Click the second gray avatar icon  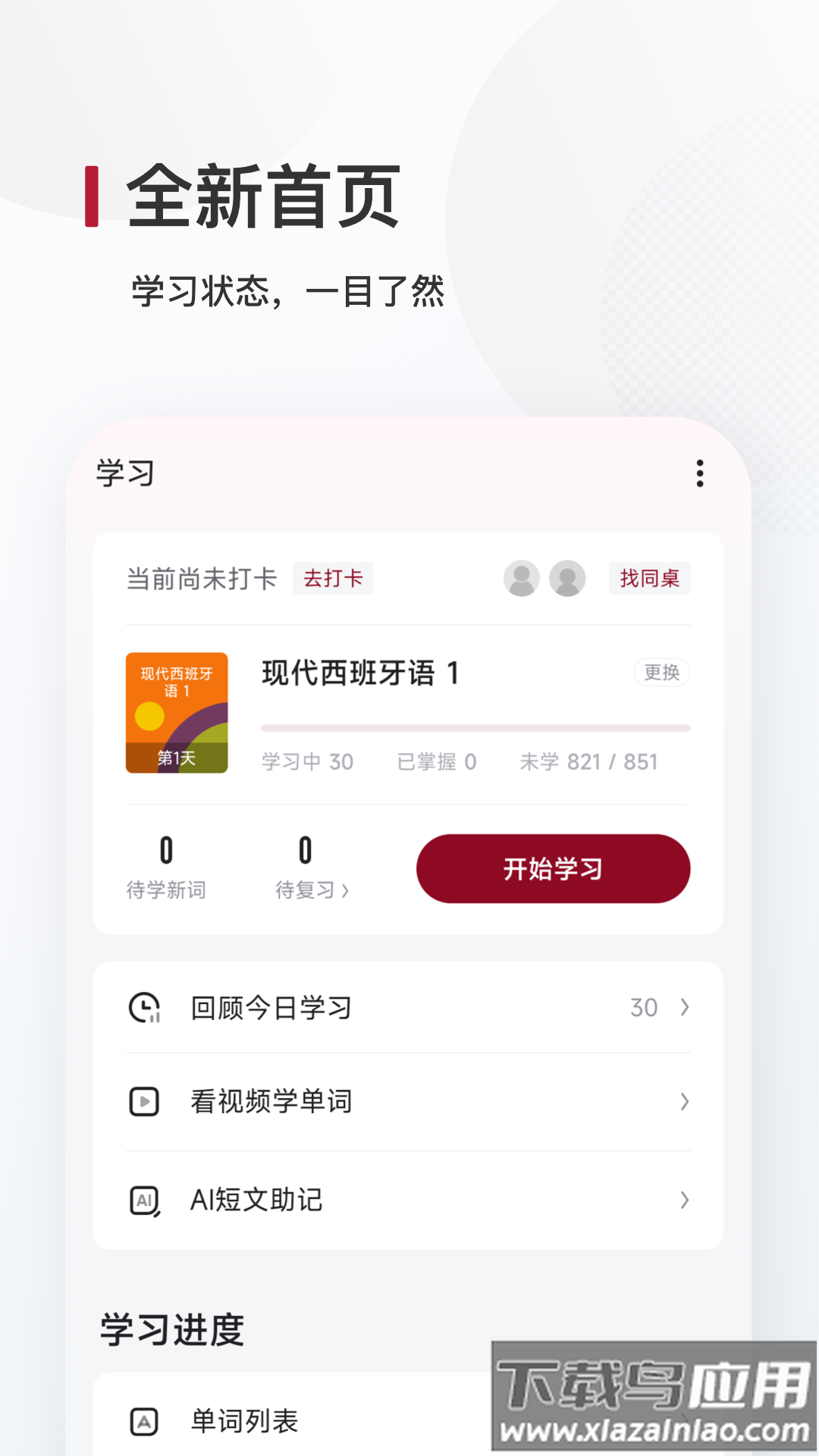tap(567, 579)
